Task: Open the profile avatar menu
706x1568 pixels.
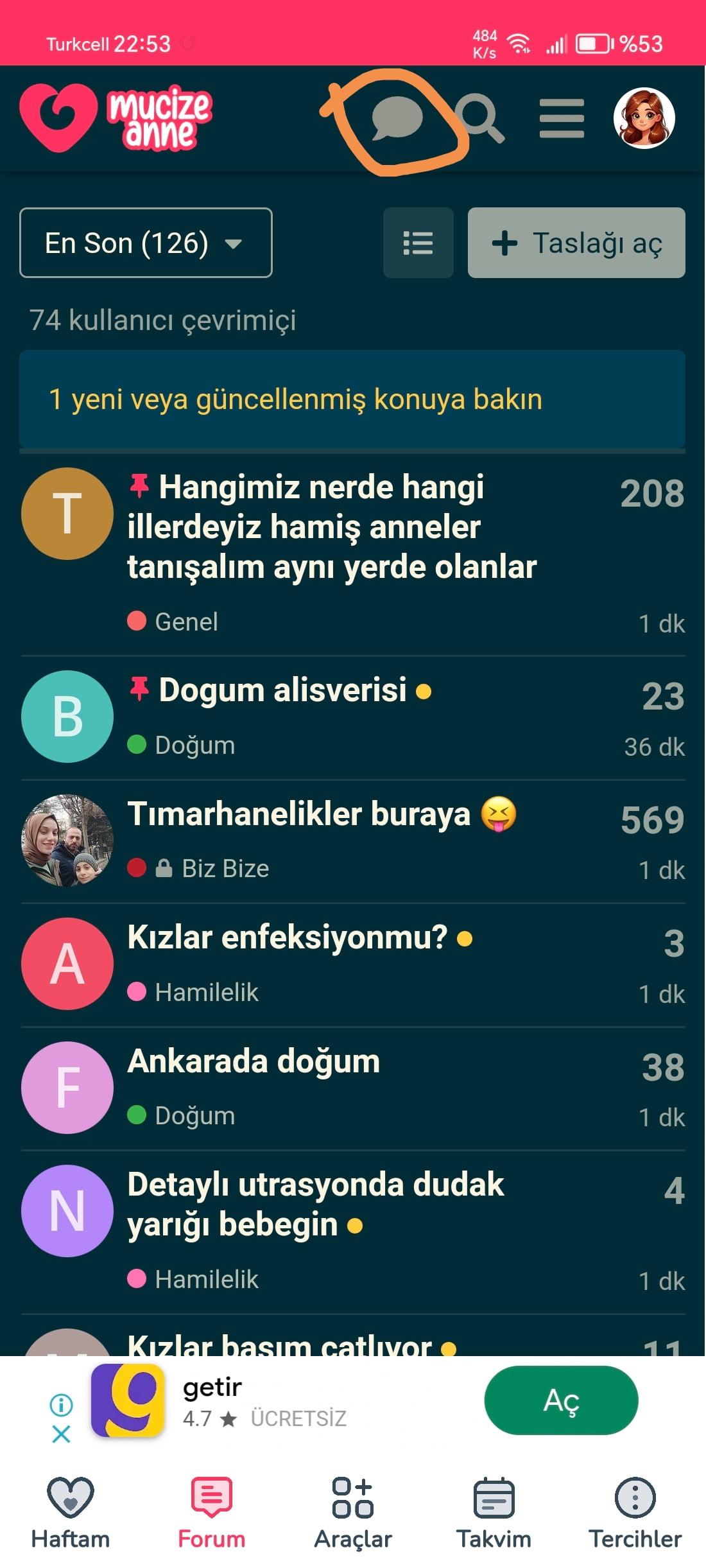Action: (x=644, y=118)
